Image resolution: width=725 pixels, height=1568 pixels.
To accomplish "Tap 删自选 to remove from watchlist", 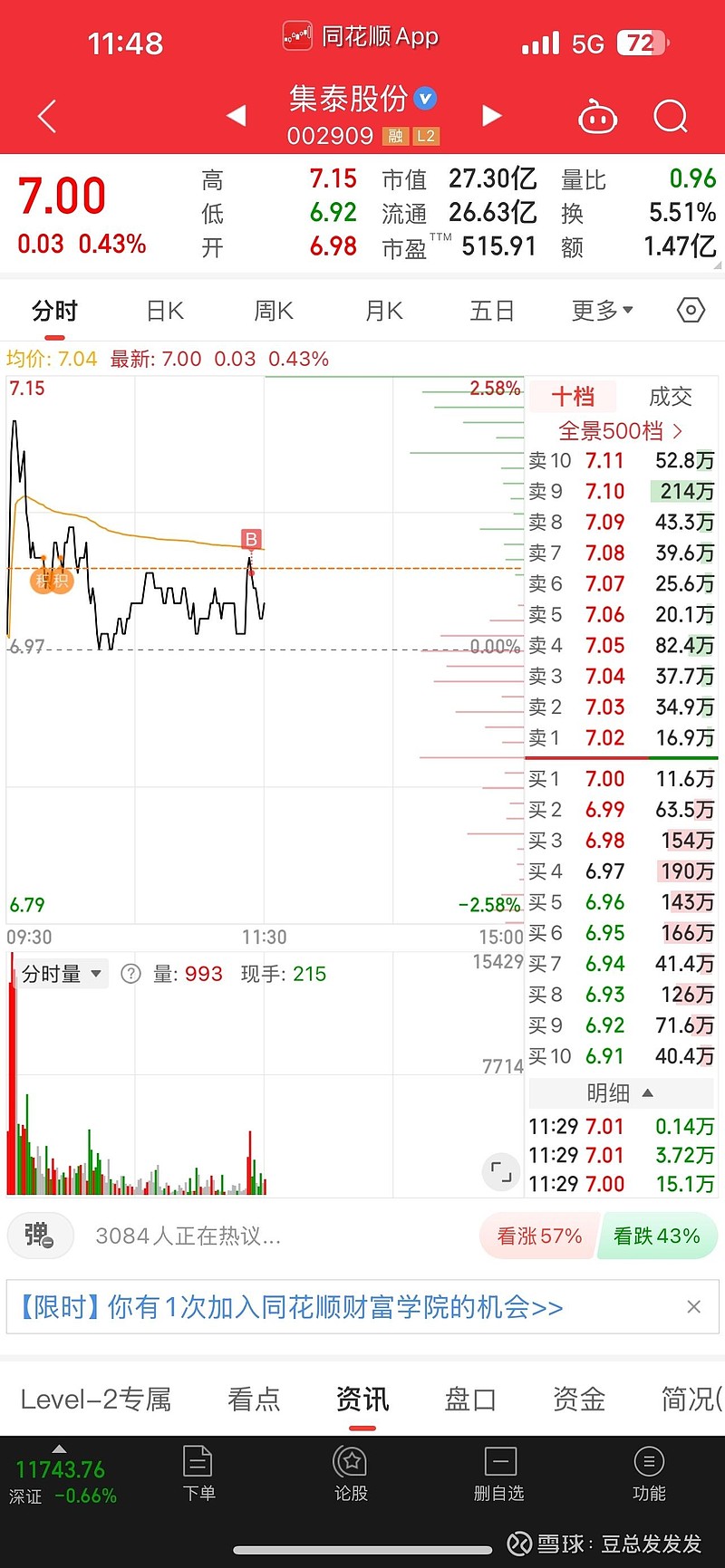I will pyautogui.click(x=499, y=1474).
